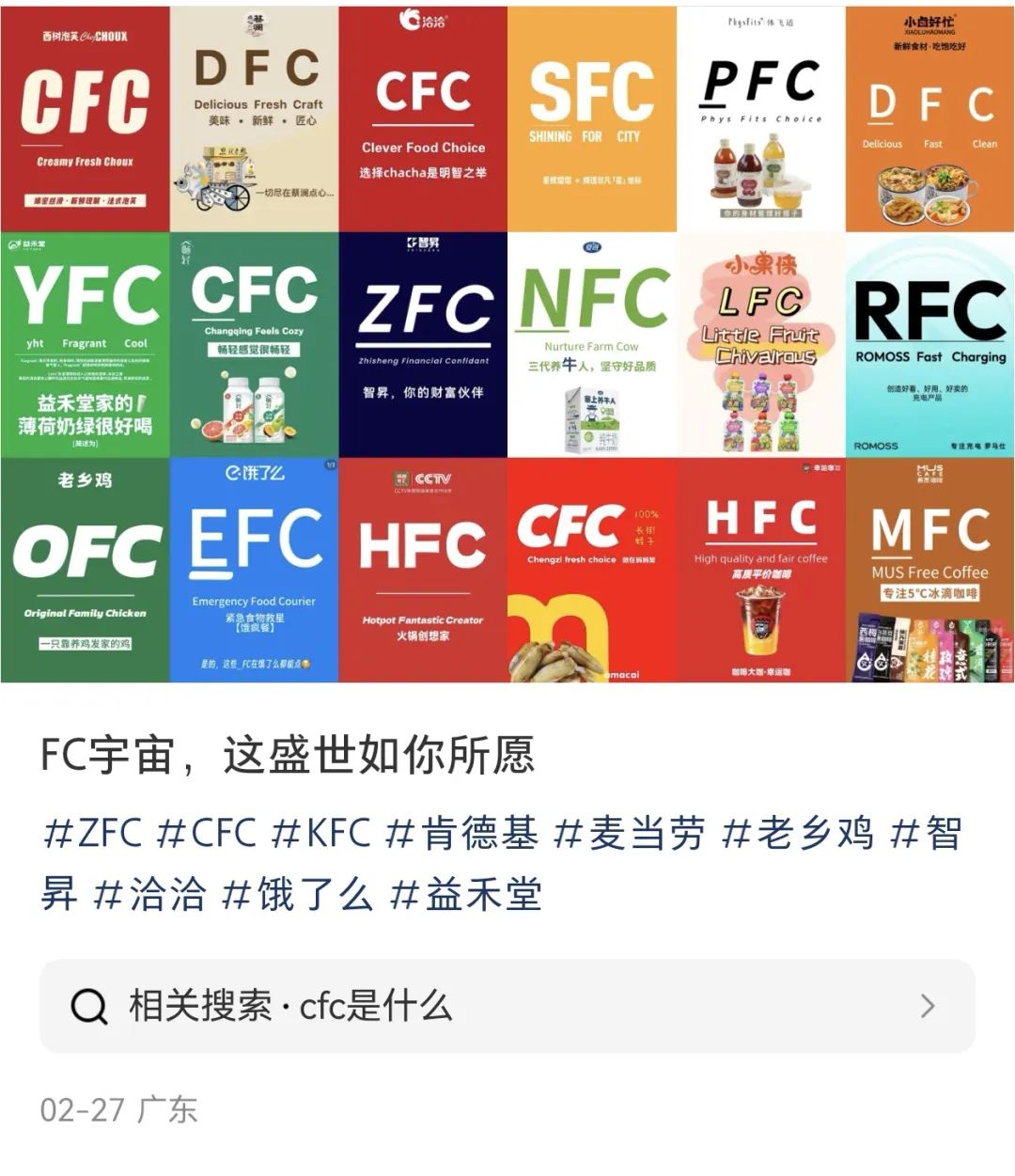Go to the #益禾堂 topic
The width and height of the screenshot is (1015, 1176).
466,894
